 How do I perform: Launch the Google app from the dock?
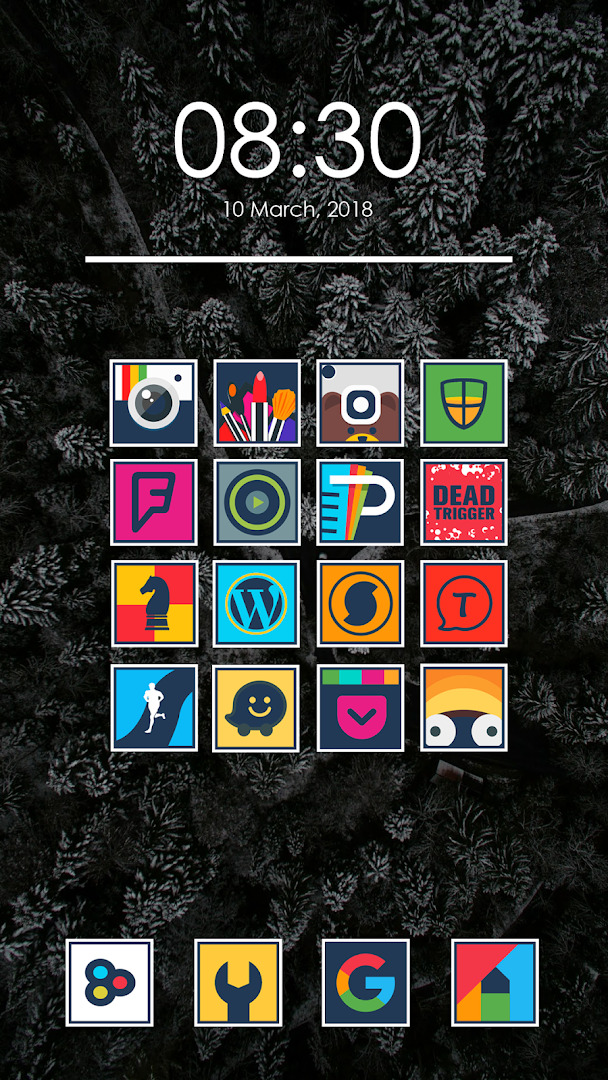pyautogui.click(x=366, y=983)
